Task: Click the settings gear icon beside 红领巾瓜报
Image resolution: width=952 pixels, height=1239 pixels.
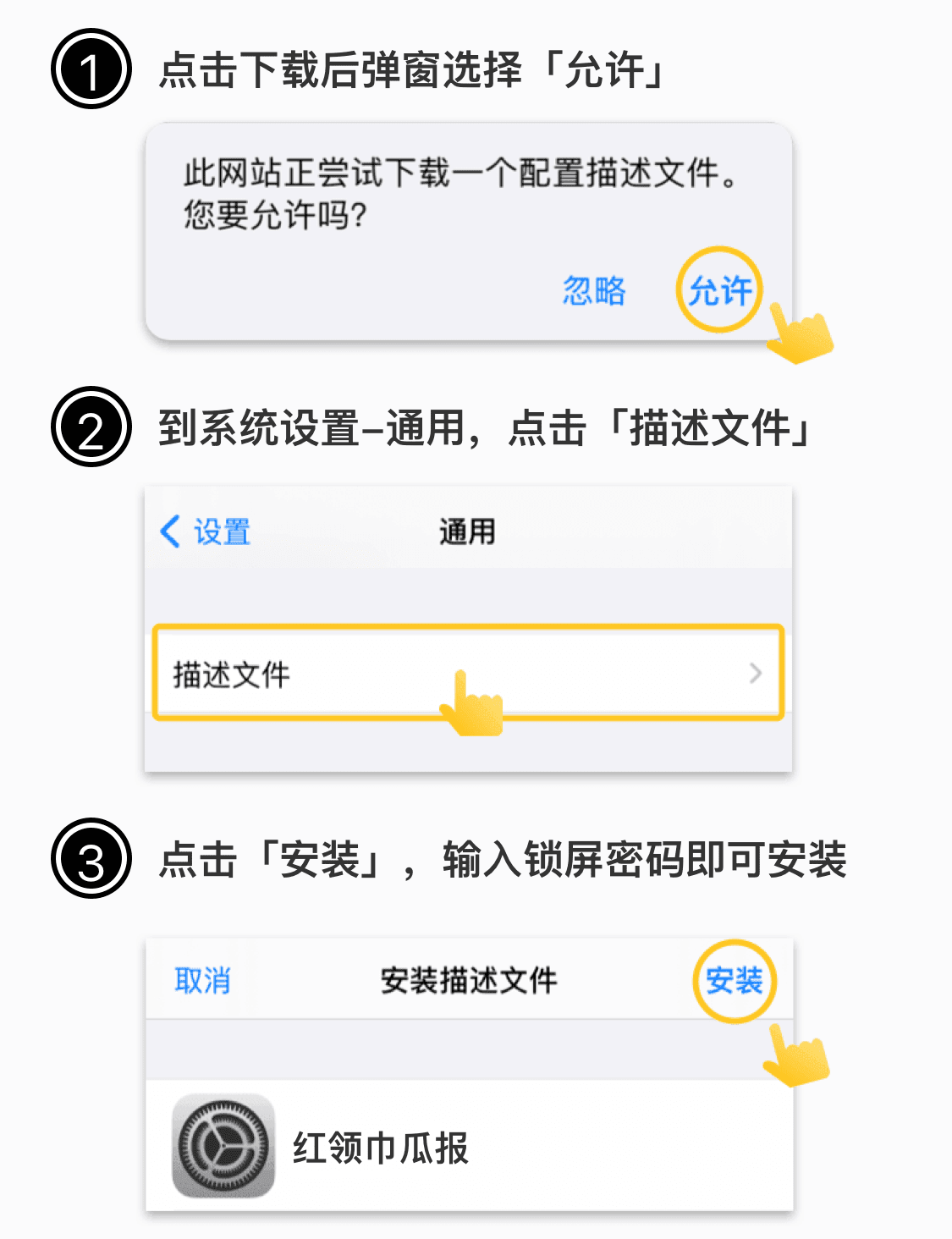Action: click(x=222, y=1148)
